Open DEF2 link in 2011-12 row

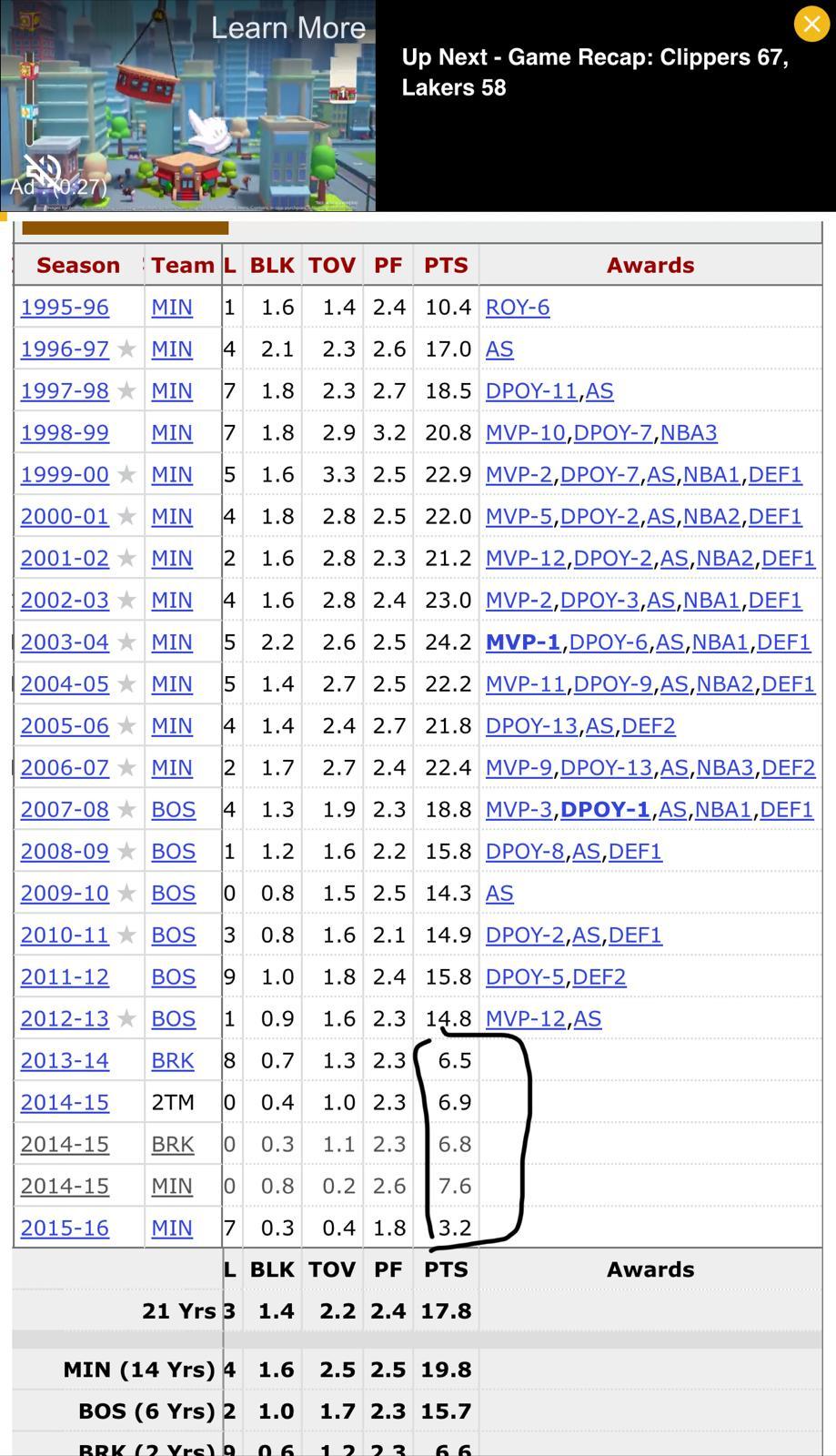(x=599, y=977)
